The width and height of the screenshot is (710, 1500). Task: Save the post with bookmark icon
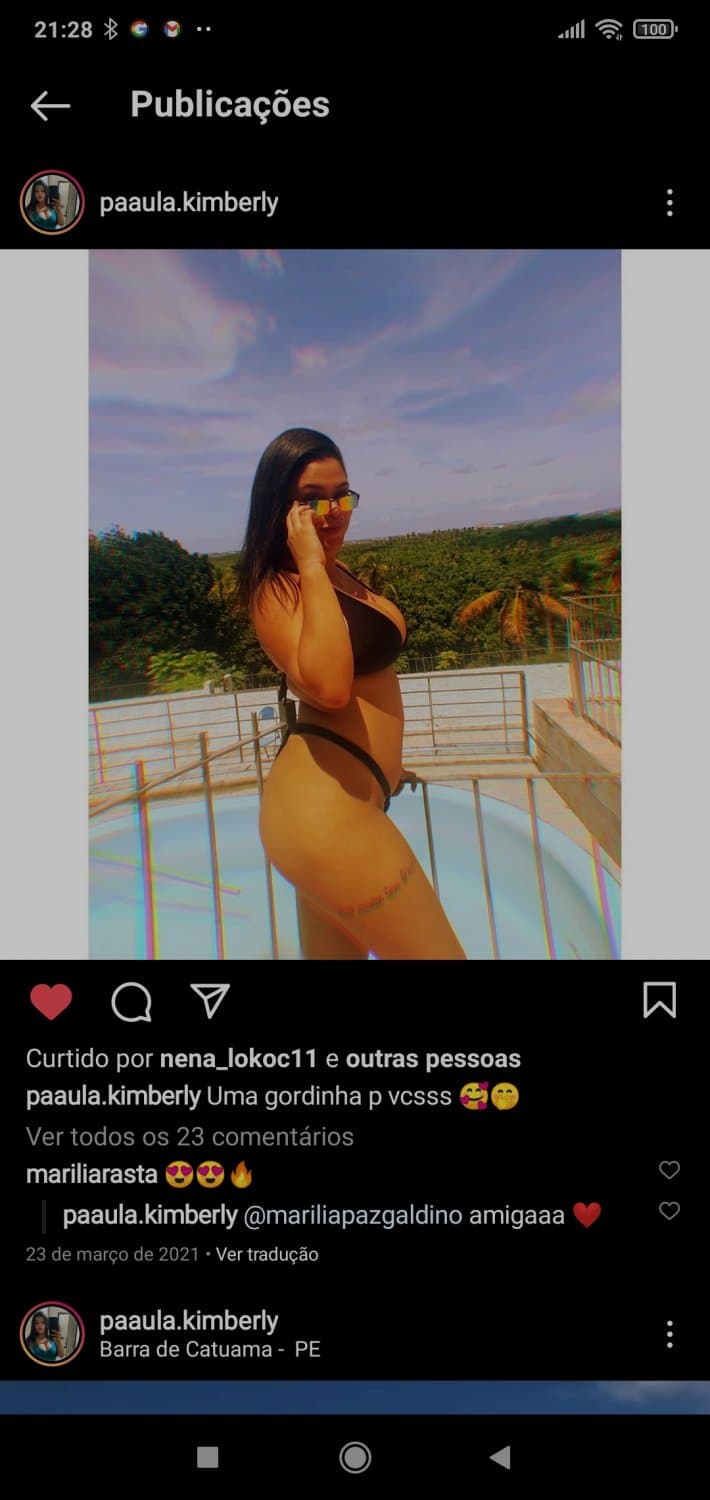(x=659, y=1000)
